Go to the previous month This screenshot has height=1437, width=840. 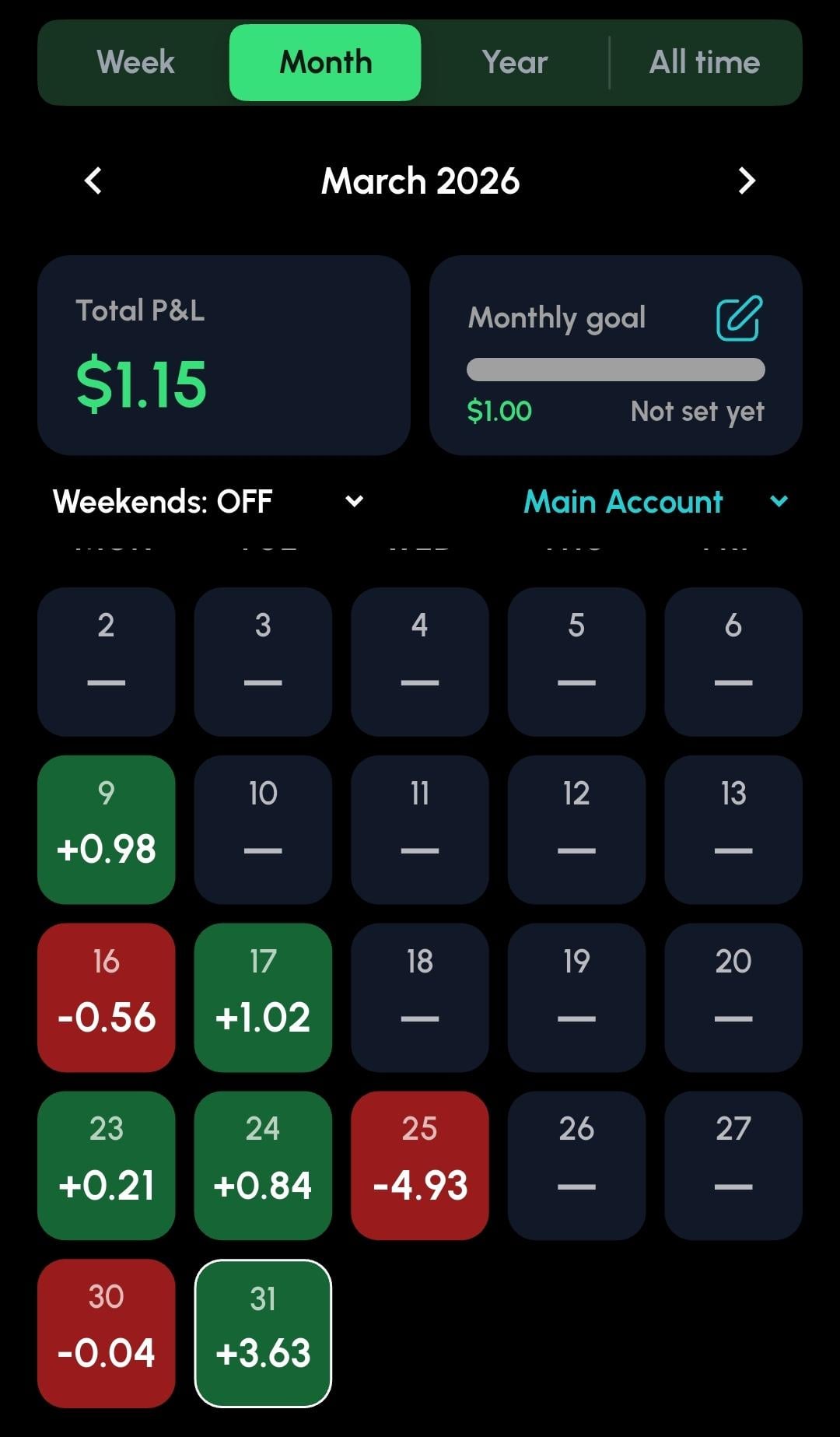(x=93, y=181)
